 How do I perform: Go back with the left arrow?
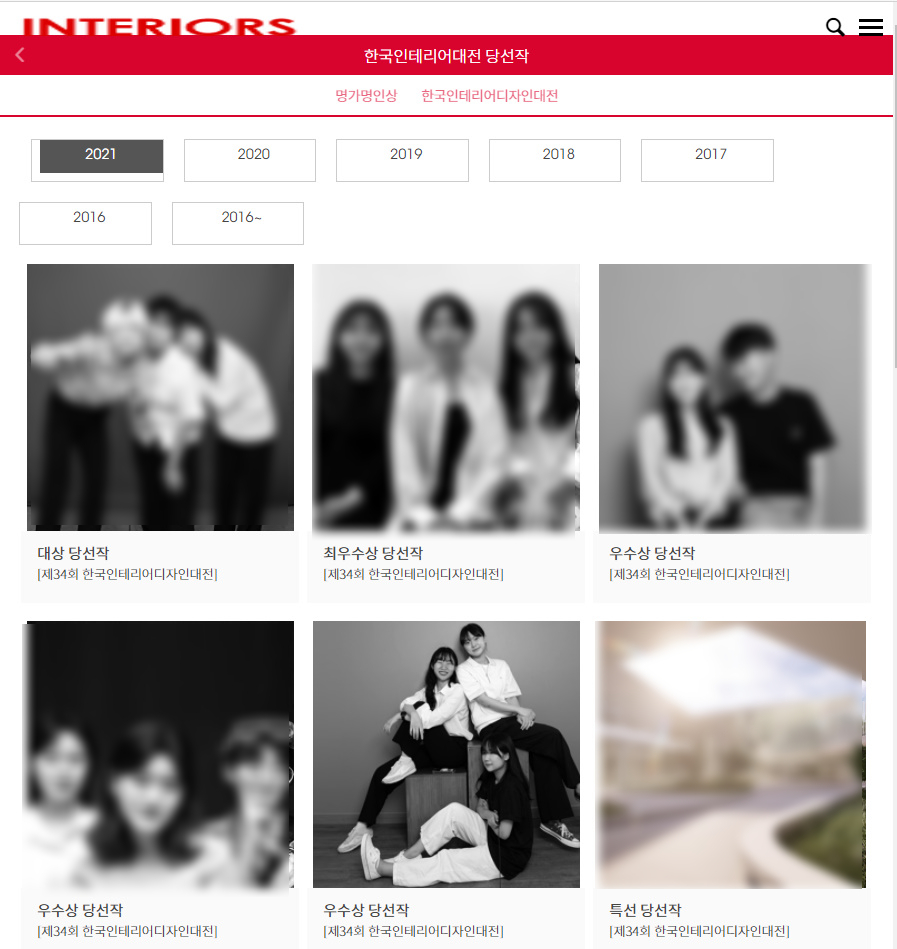click(x=20, y=55)
